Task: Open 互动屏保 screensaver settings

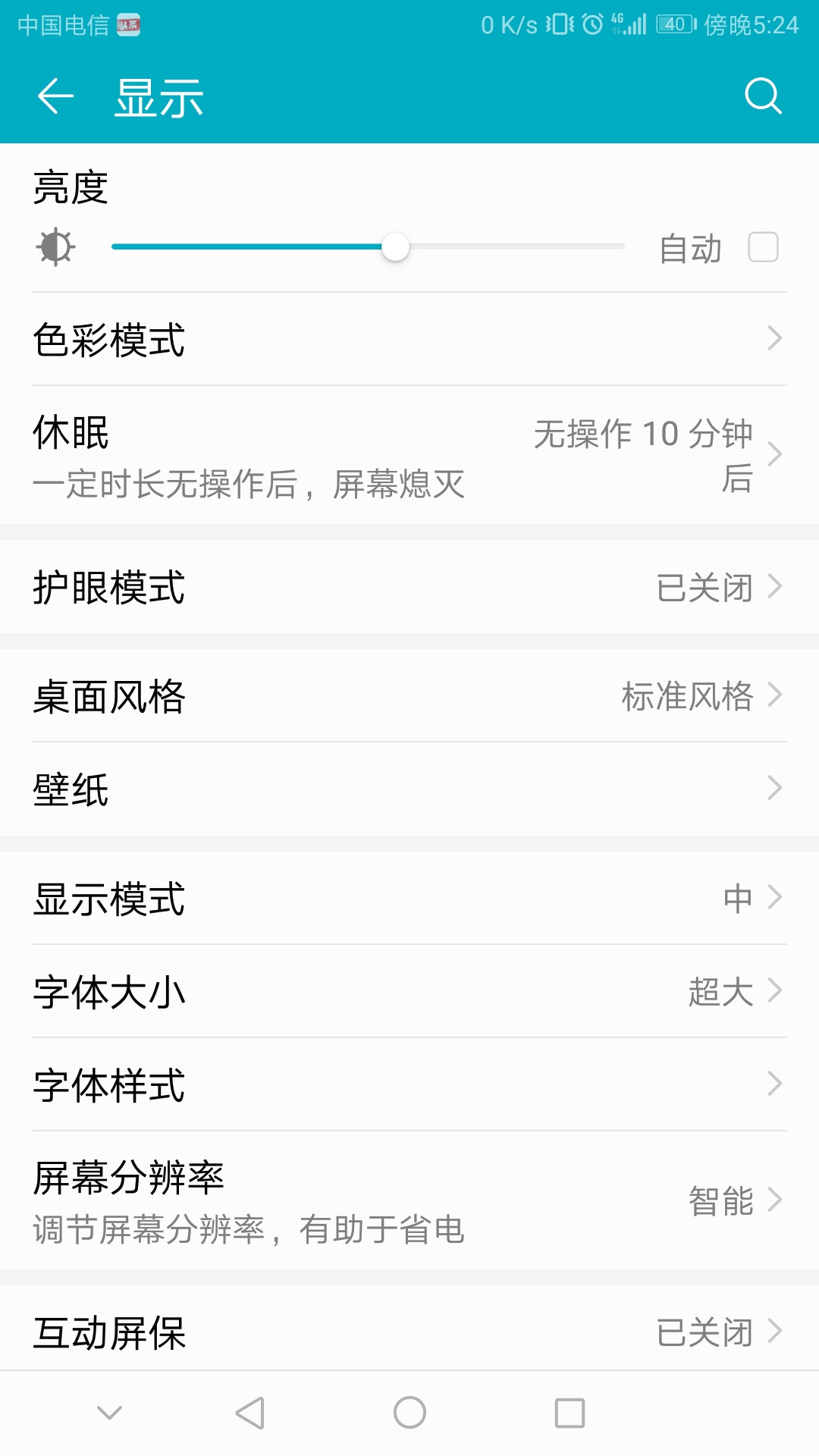Action: 409,1332
